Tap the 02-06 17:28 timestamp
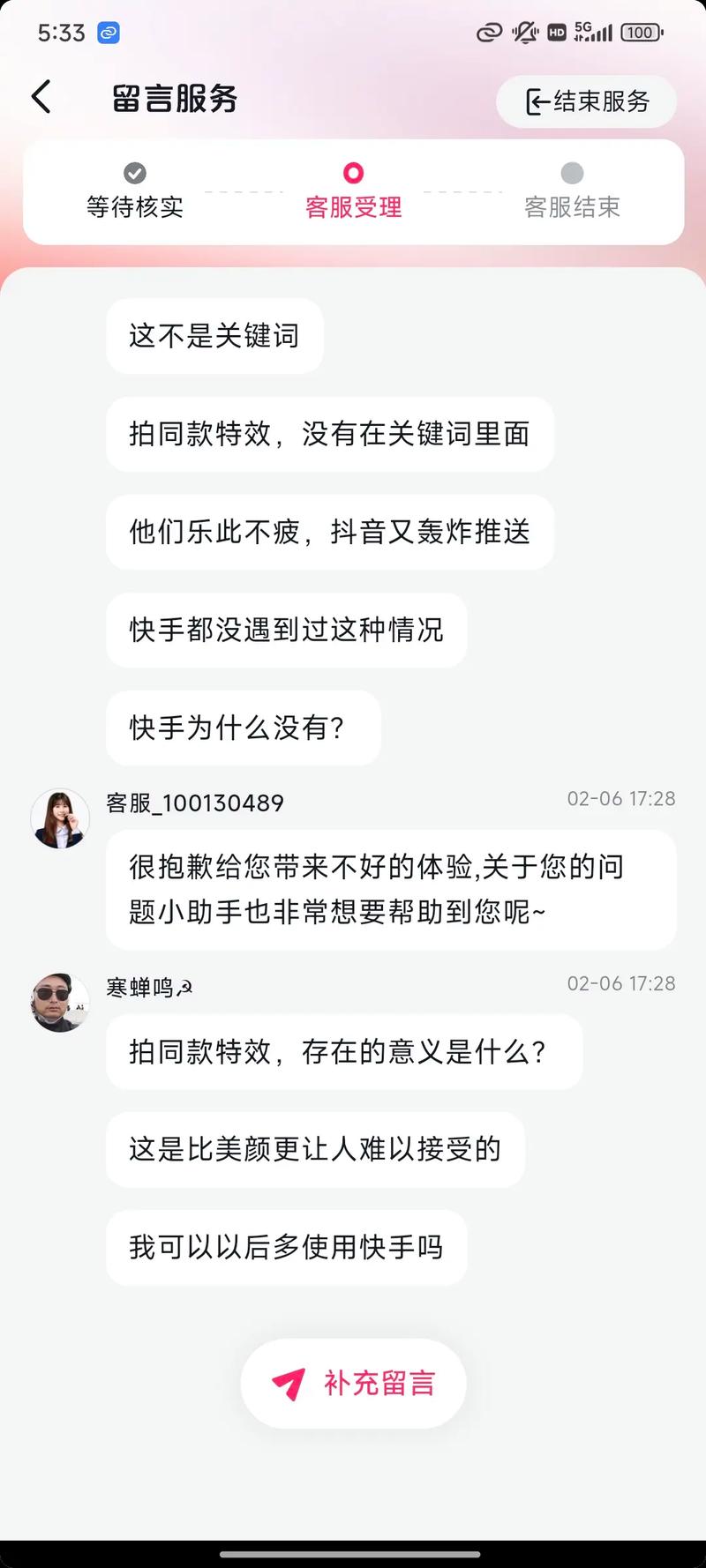This screenshot has height=1568, width=706. click(621, 798)
